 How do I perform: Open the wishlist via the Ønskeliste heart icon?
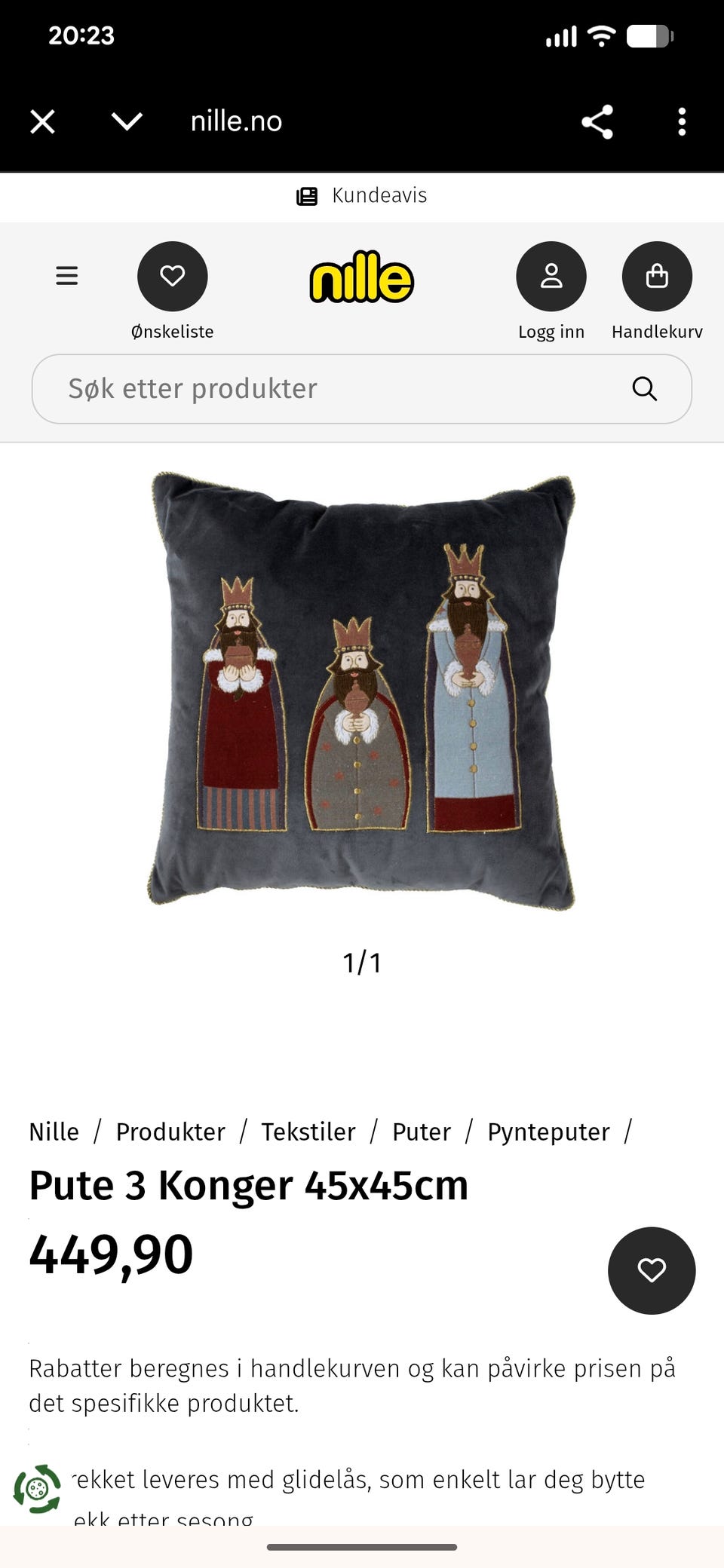[172, 275]
